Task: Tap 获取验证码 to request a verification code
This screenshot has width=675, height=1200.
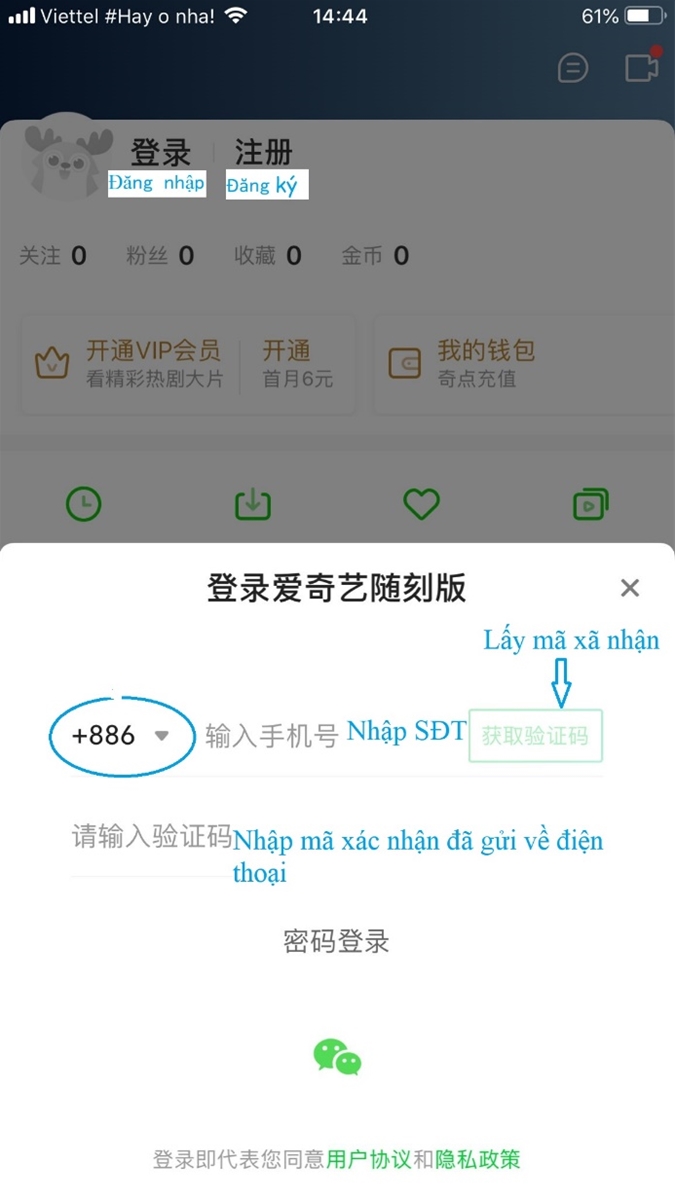Action: tap(535, 737)
